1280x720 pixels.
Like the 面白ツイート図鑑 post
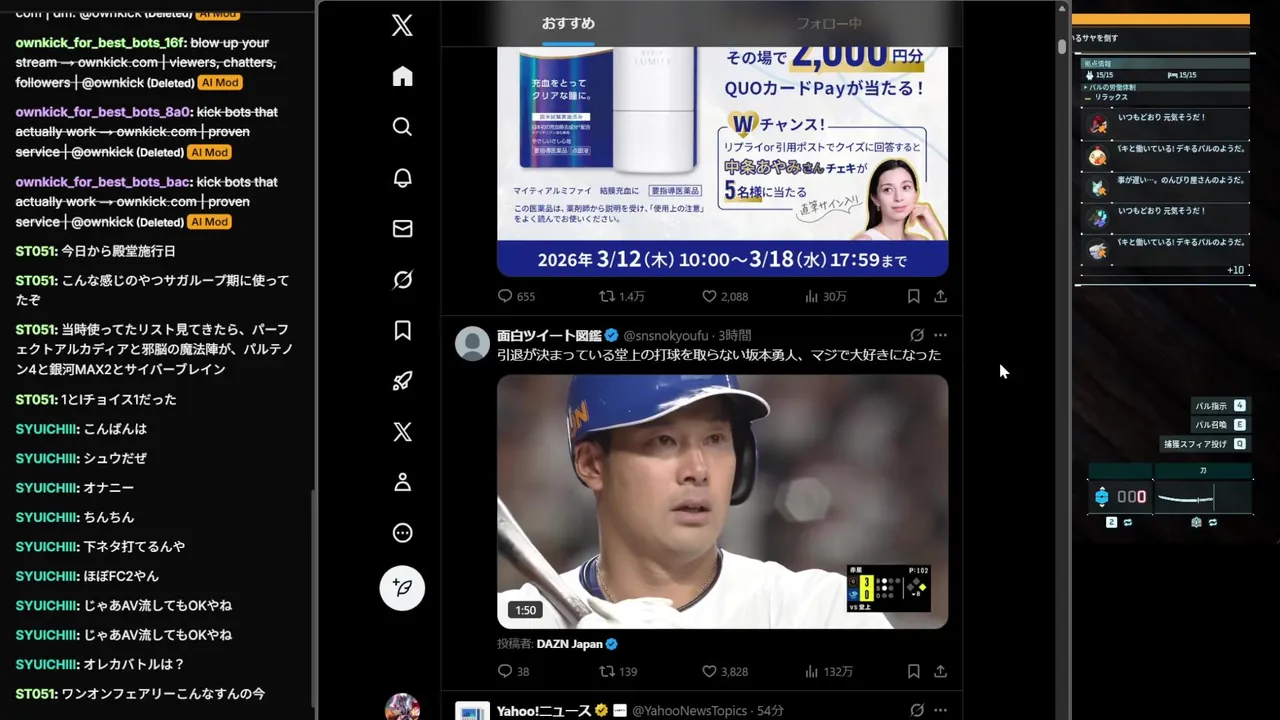[709, 672]
